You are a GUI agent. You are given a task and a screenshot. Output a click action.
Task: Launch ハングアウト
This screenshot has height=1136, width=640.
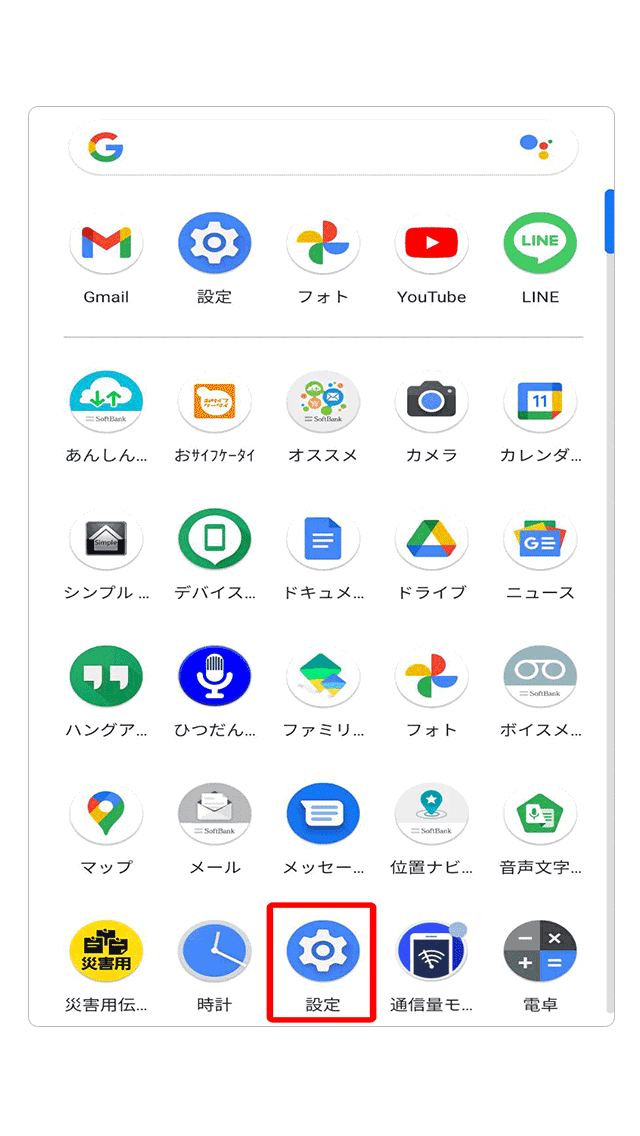(x=106, y=677)
